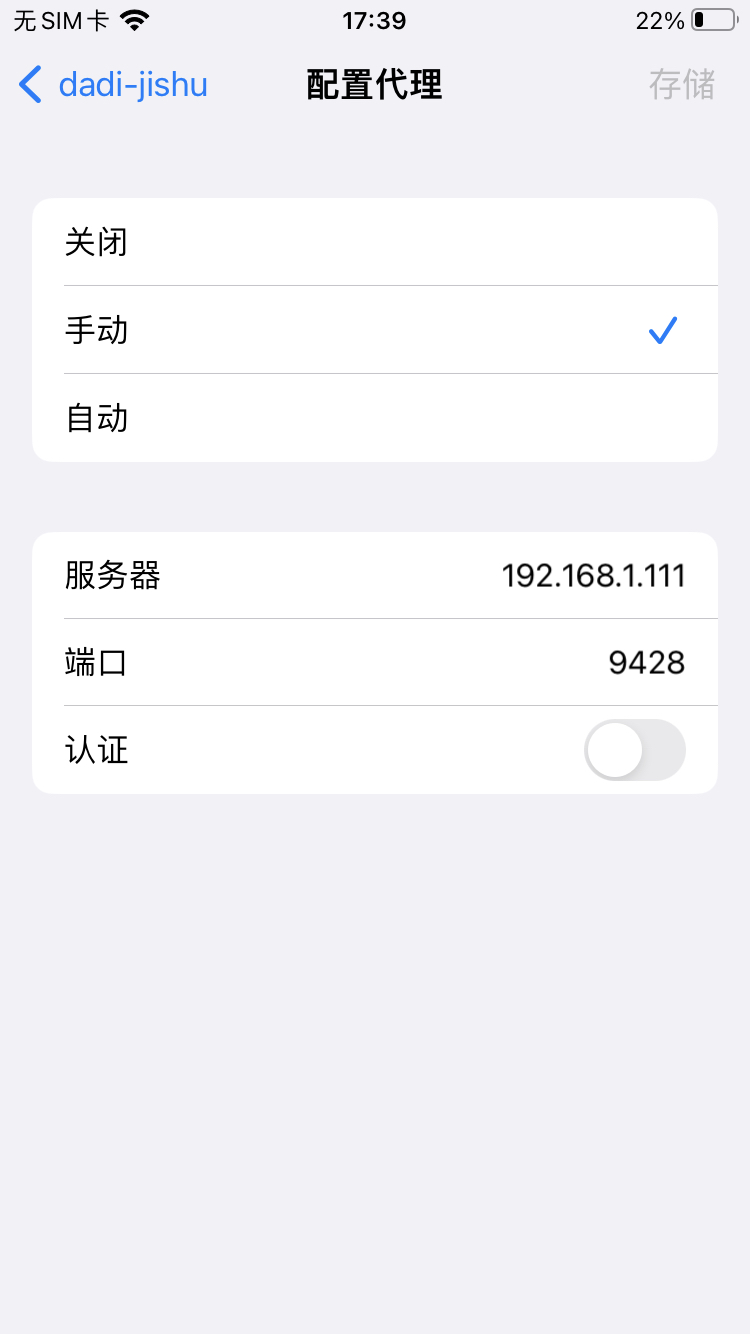The width and height of the screenshot is (750, 1334).
Task: Select the 手动 manual proxy option
Action: click(x=375, y=330)
